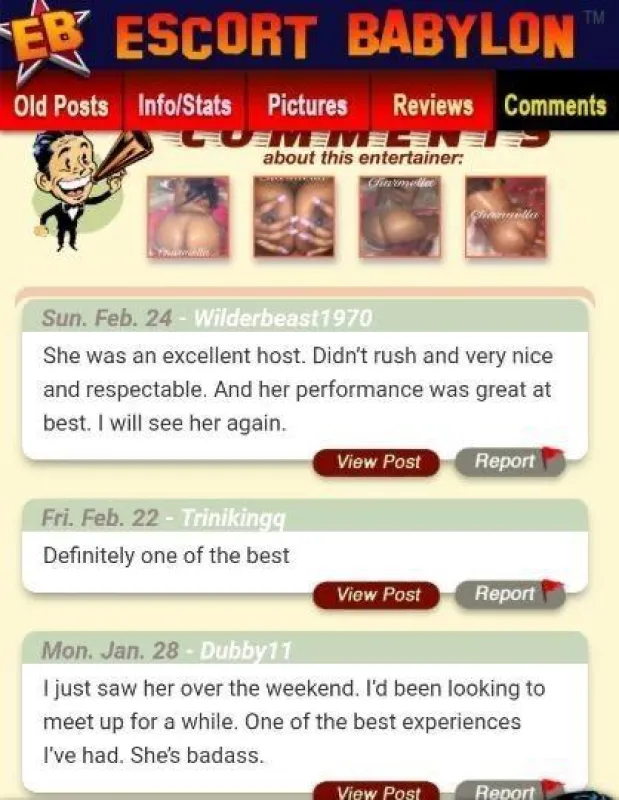
Task: Open the first photo thumbnail
Action: (188, 217)
